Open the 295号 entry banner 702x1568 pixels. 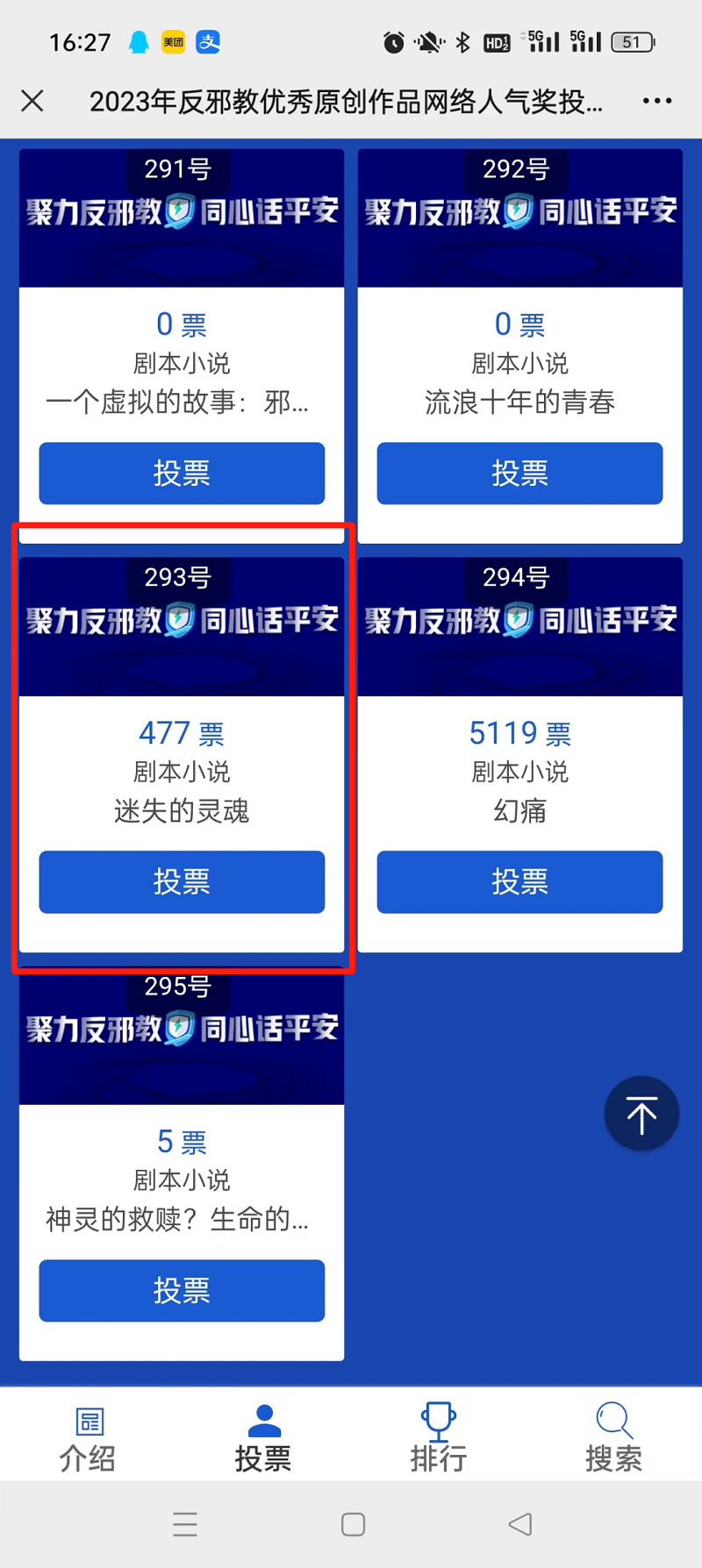(x=182, y=1037)
